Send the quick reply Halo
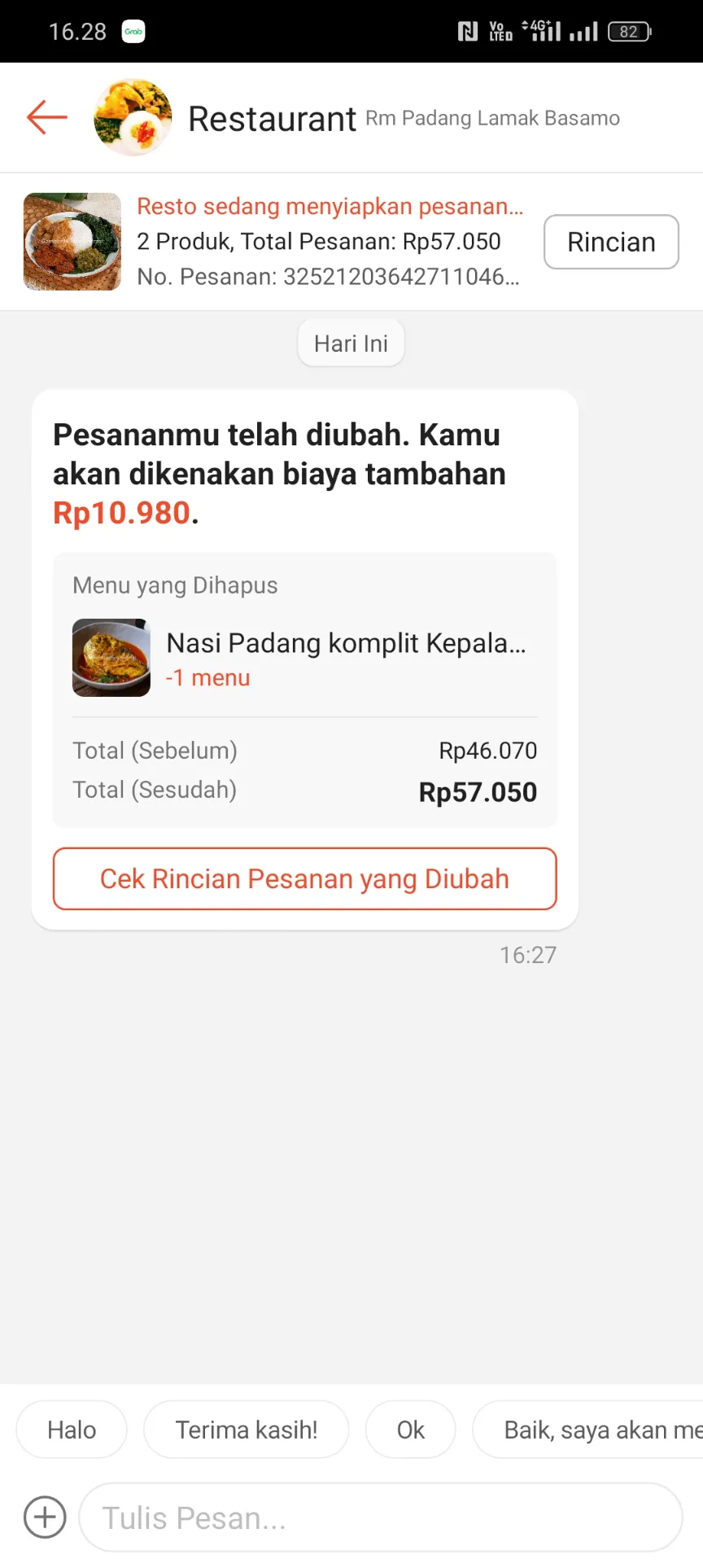The image size is (703, 1568). tap(72, 1430)
